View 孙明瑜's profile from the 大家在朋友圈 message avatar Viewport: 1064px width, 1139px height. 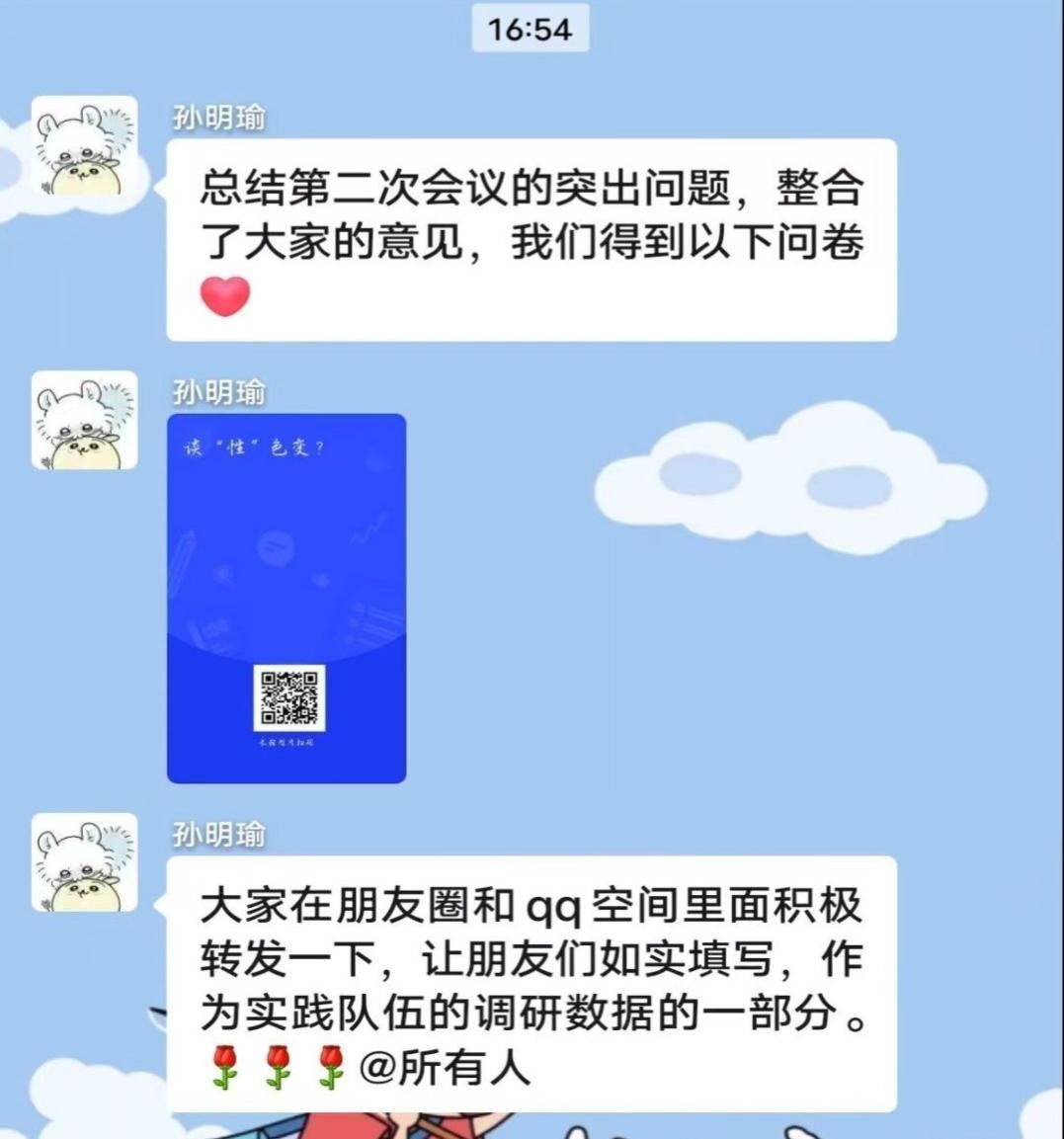coord(85,861)
